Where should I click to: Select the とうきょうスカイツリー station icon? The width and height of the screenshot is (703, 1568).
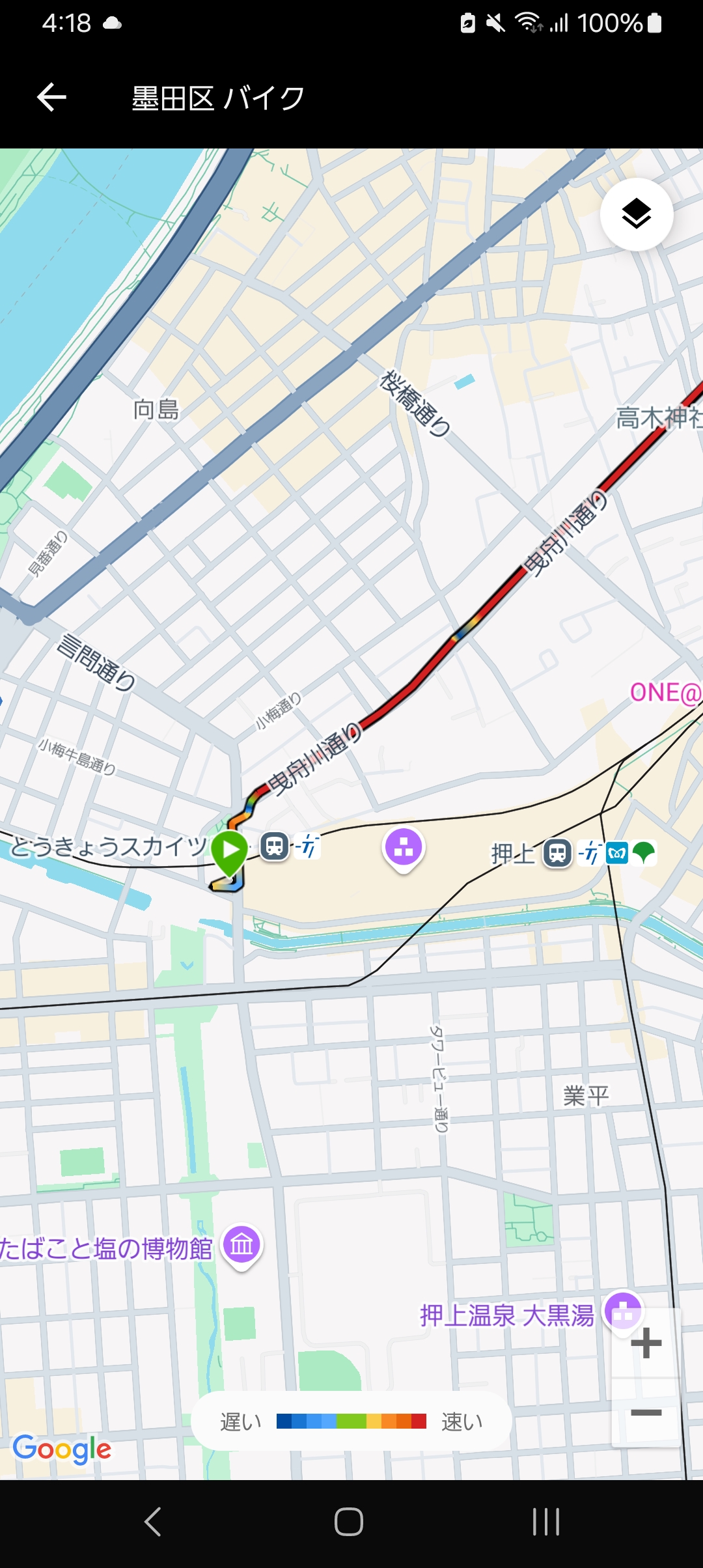tap(275, 847)
